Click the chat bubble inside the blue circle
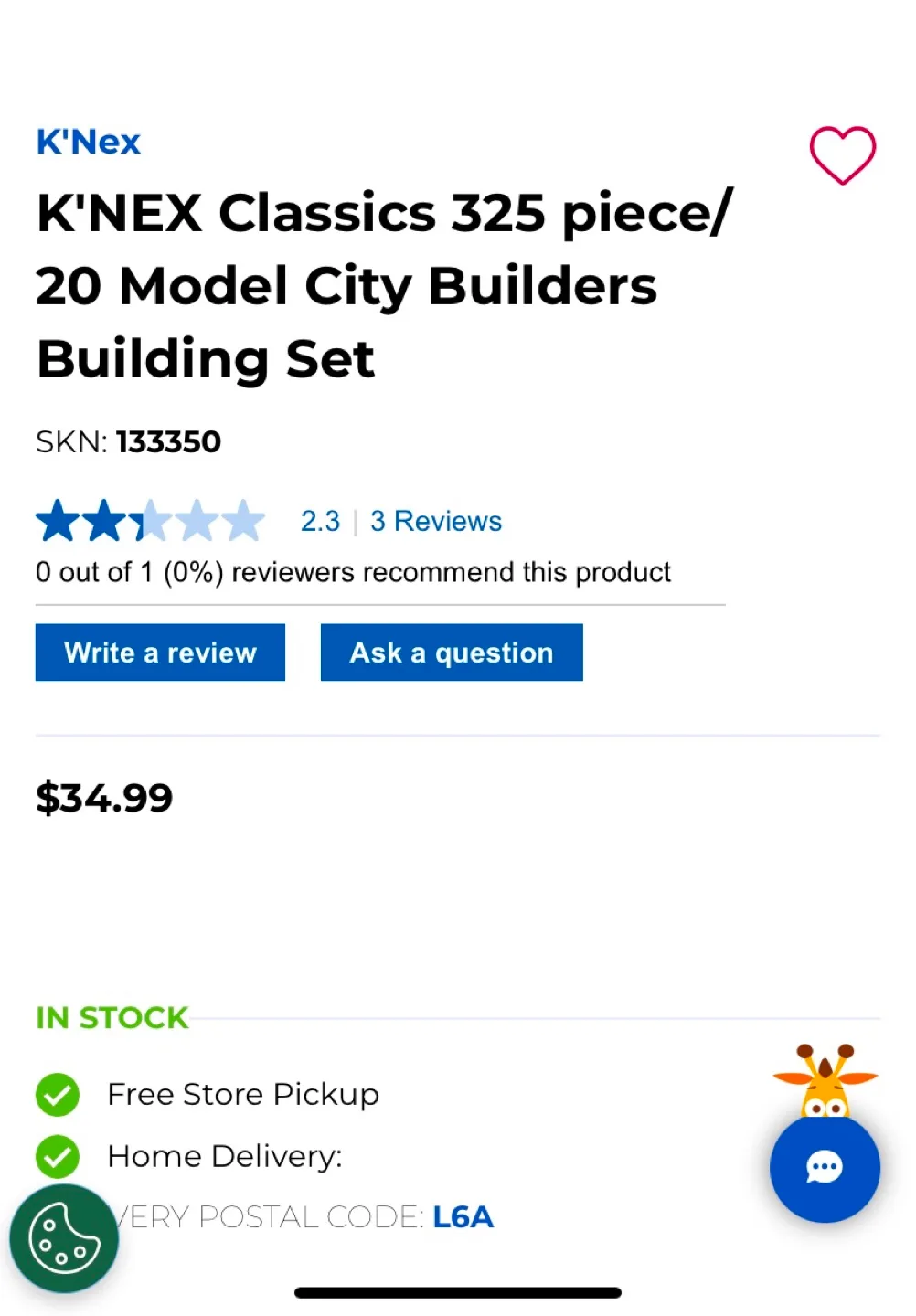This screenshot has height=1316, width=916. coord(824,1168)
